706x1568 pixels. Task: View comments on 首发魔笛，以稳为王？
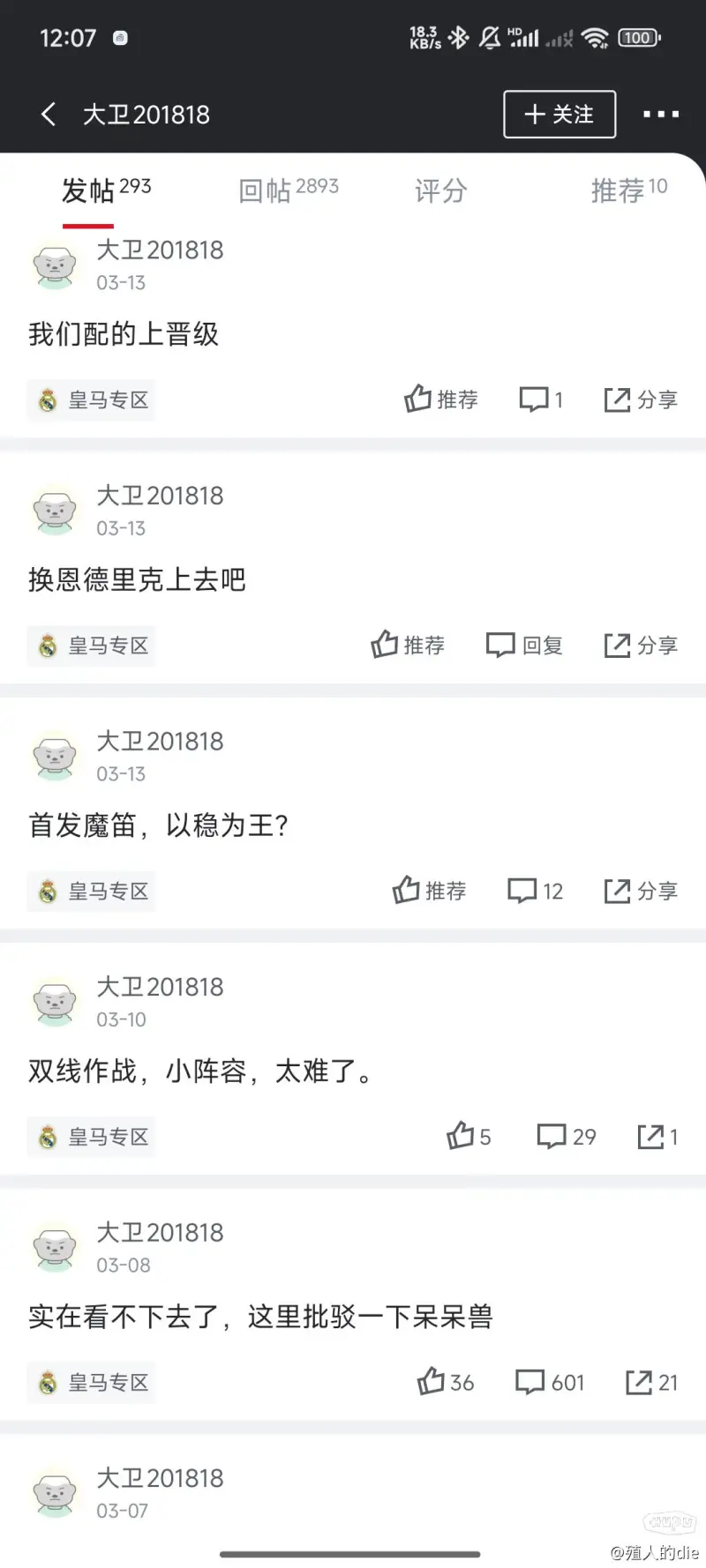pyautogui.click(x=535, y=891)
